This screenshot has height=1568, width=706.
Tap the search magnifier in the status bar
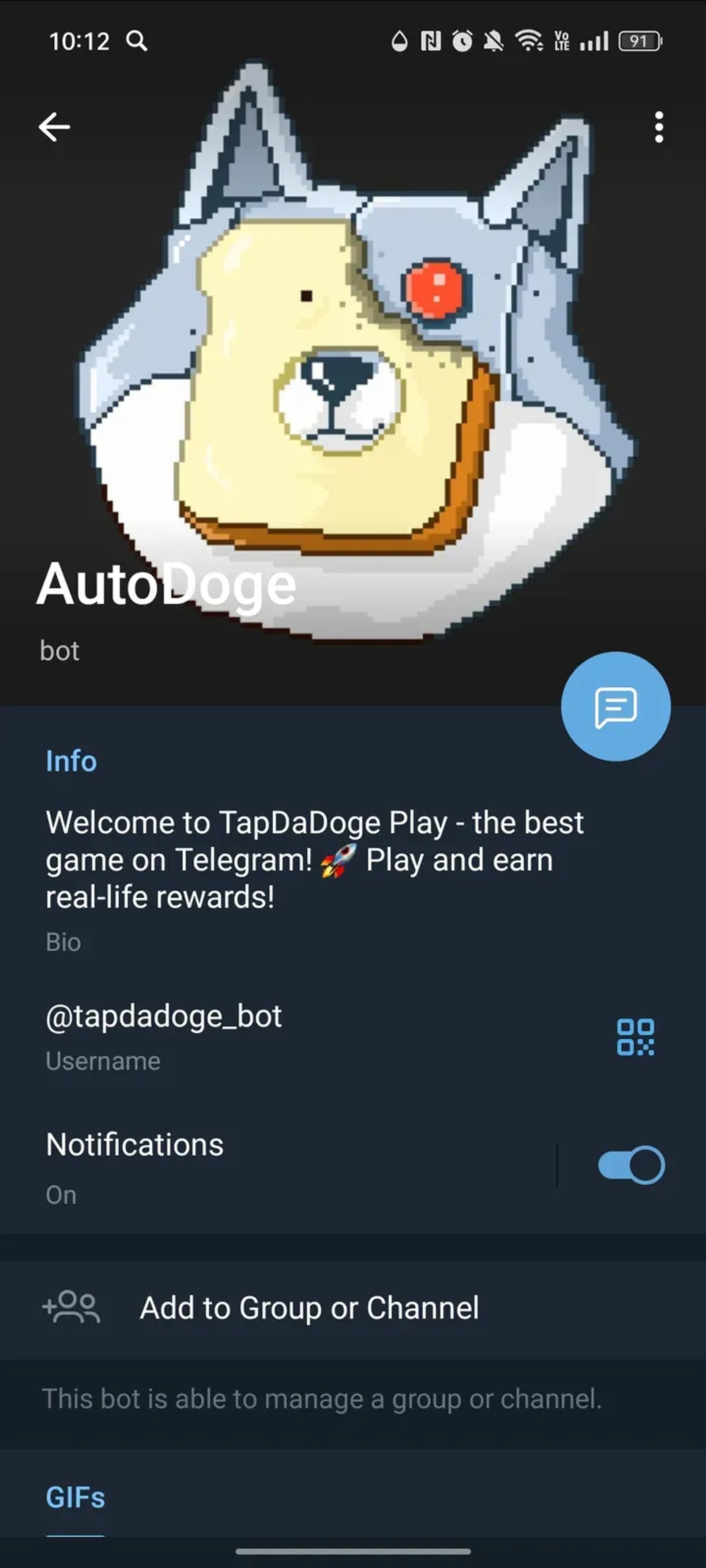[x=137, y=41]
